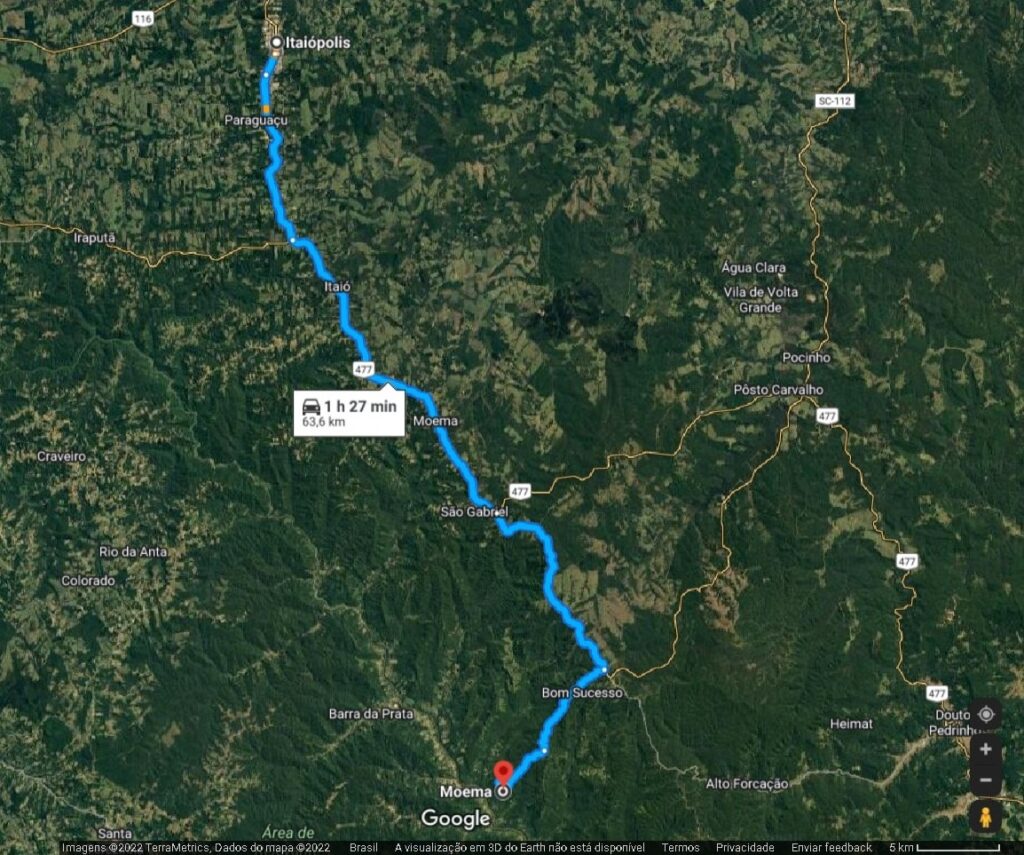Zoom out of the map
Screen dimensions: 1024x855
[x=985, y=779]
